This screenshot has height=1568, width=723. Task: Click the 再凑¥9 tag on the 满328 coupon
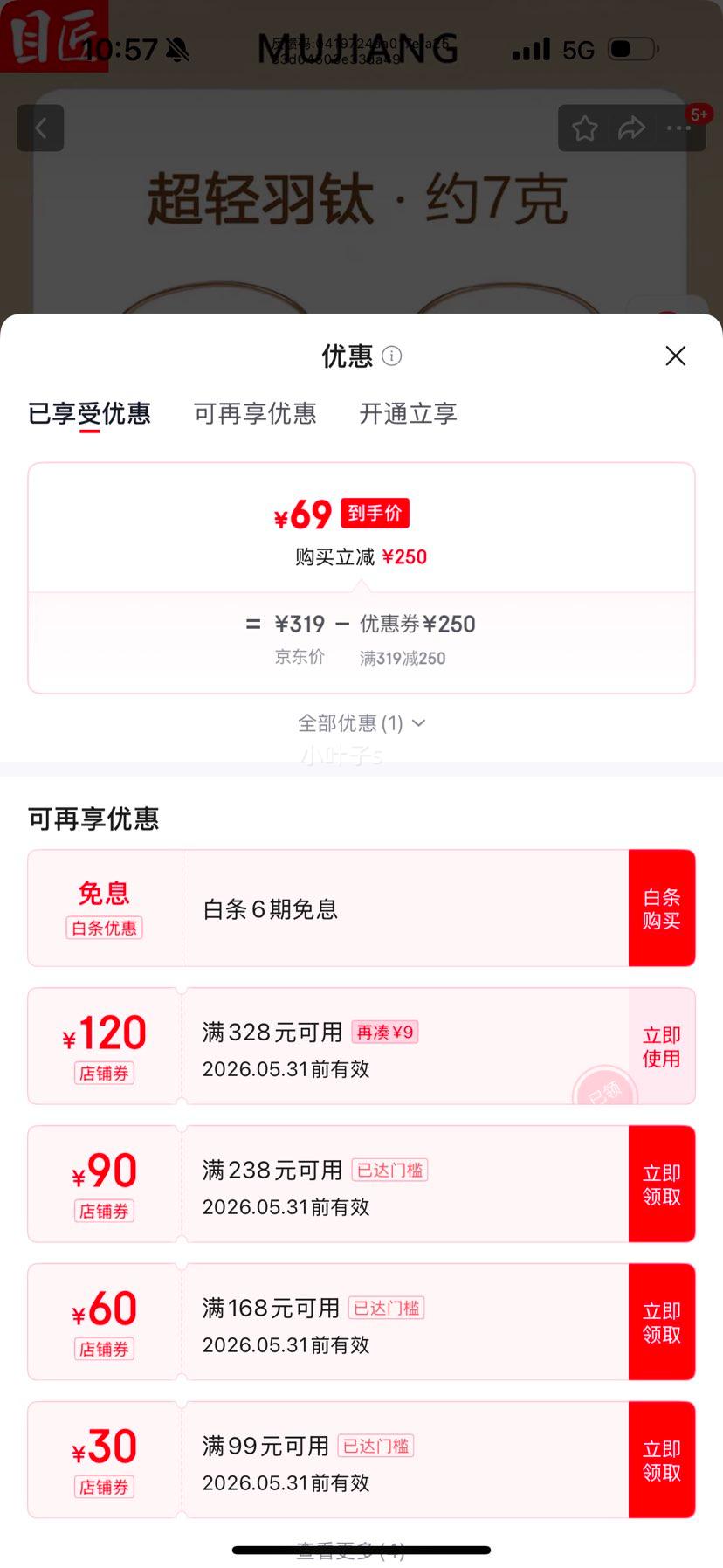[x=384, y=1032]
